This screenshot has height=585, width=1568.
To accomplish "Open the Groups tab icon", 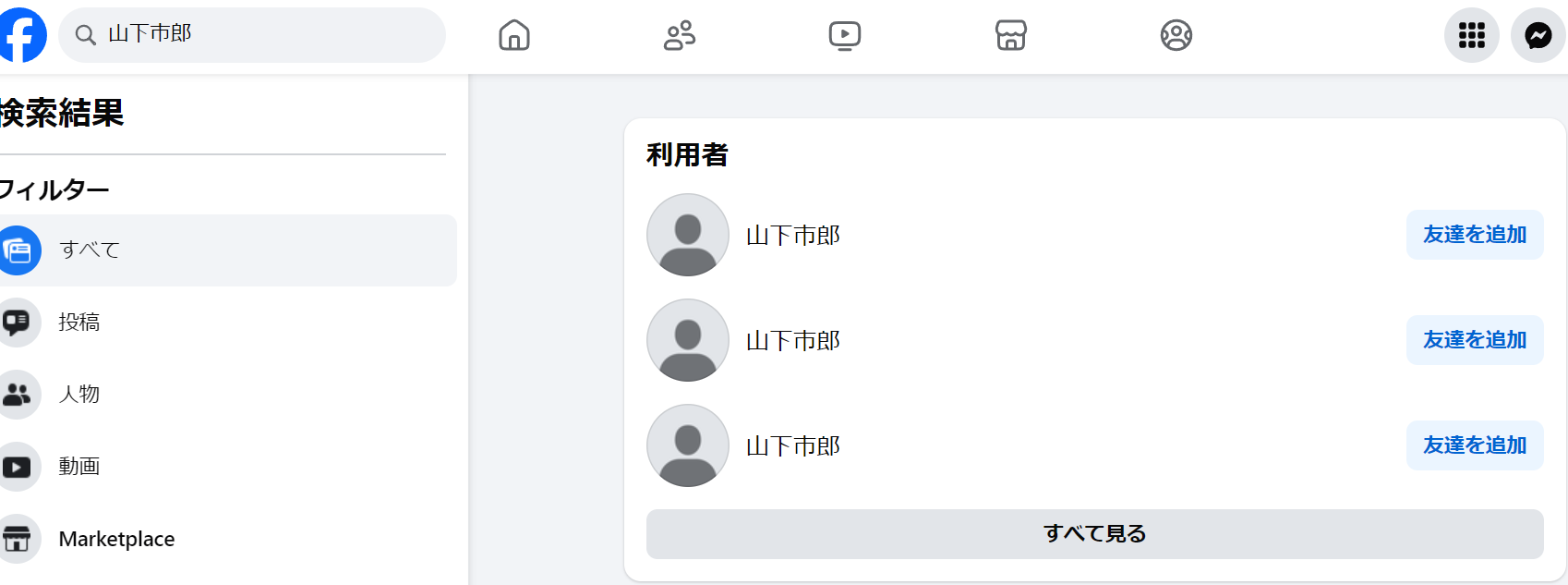I will [1176, 35].
